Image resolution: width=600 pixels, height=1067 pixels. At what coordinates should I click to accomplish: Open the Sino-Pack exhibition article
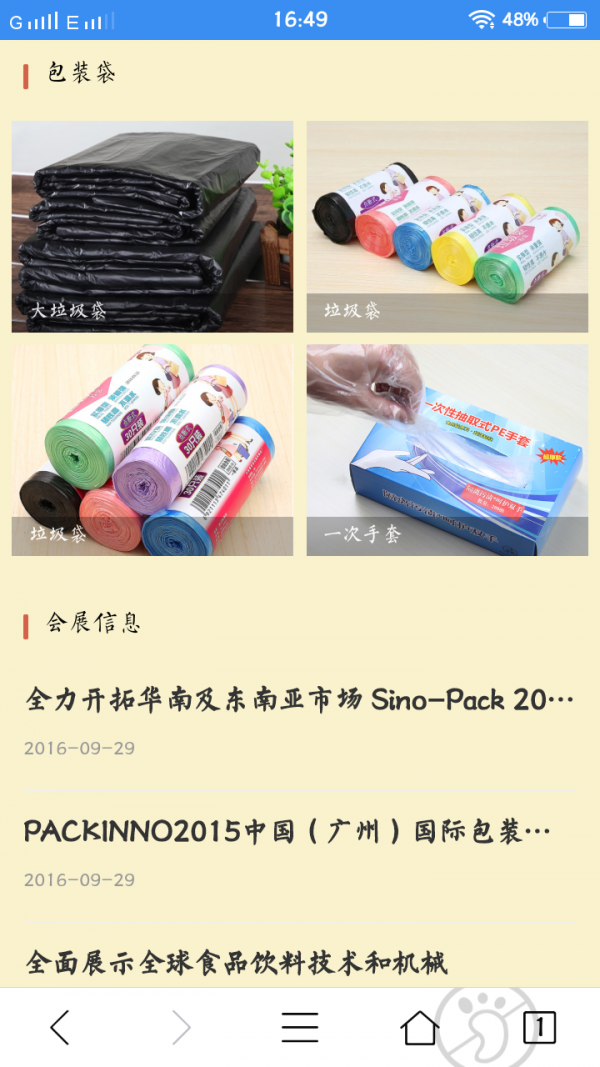[x=299, y=700]
